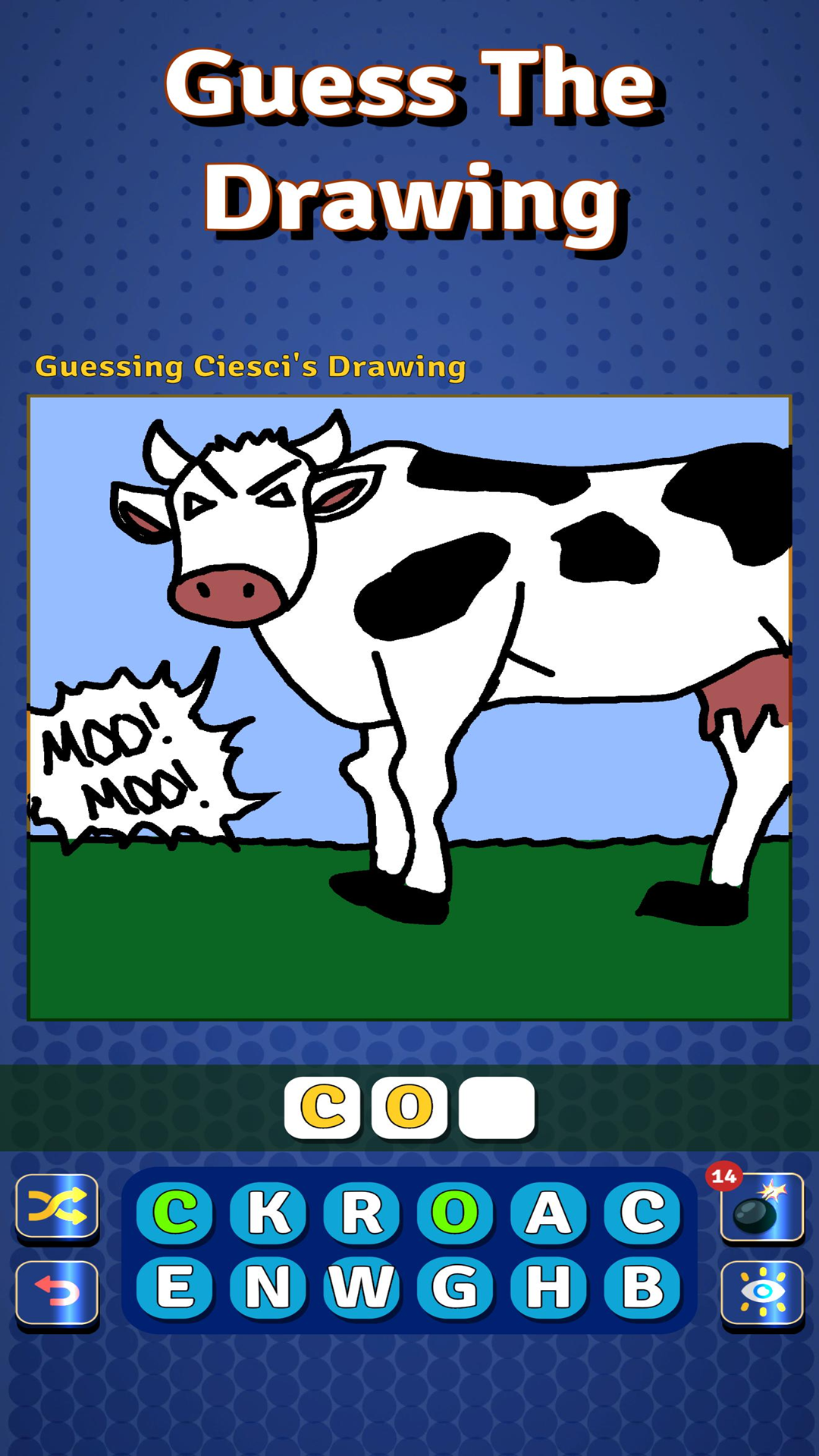Select the letter H tile

tap(549, 1287)
